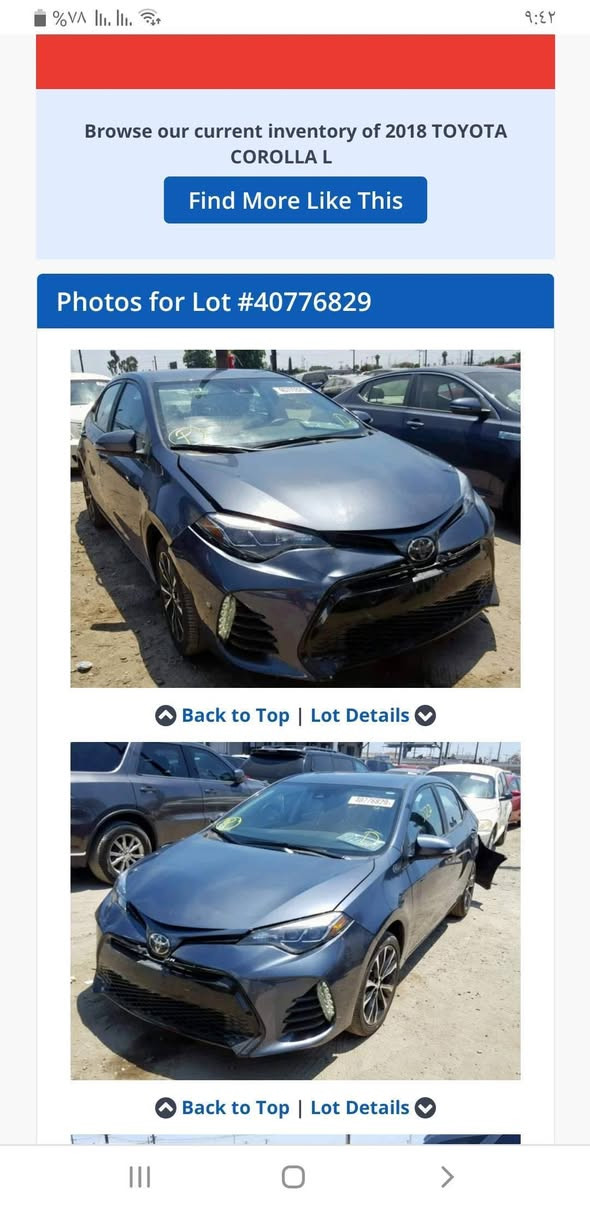Open Lot Details under the first photo
This screenshot has width=590, height=1213.
tap(373, 715)
